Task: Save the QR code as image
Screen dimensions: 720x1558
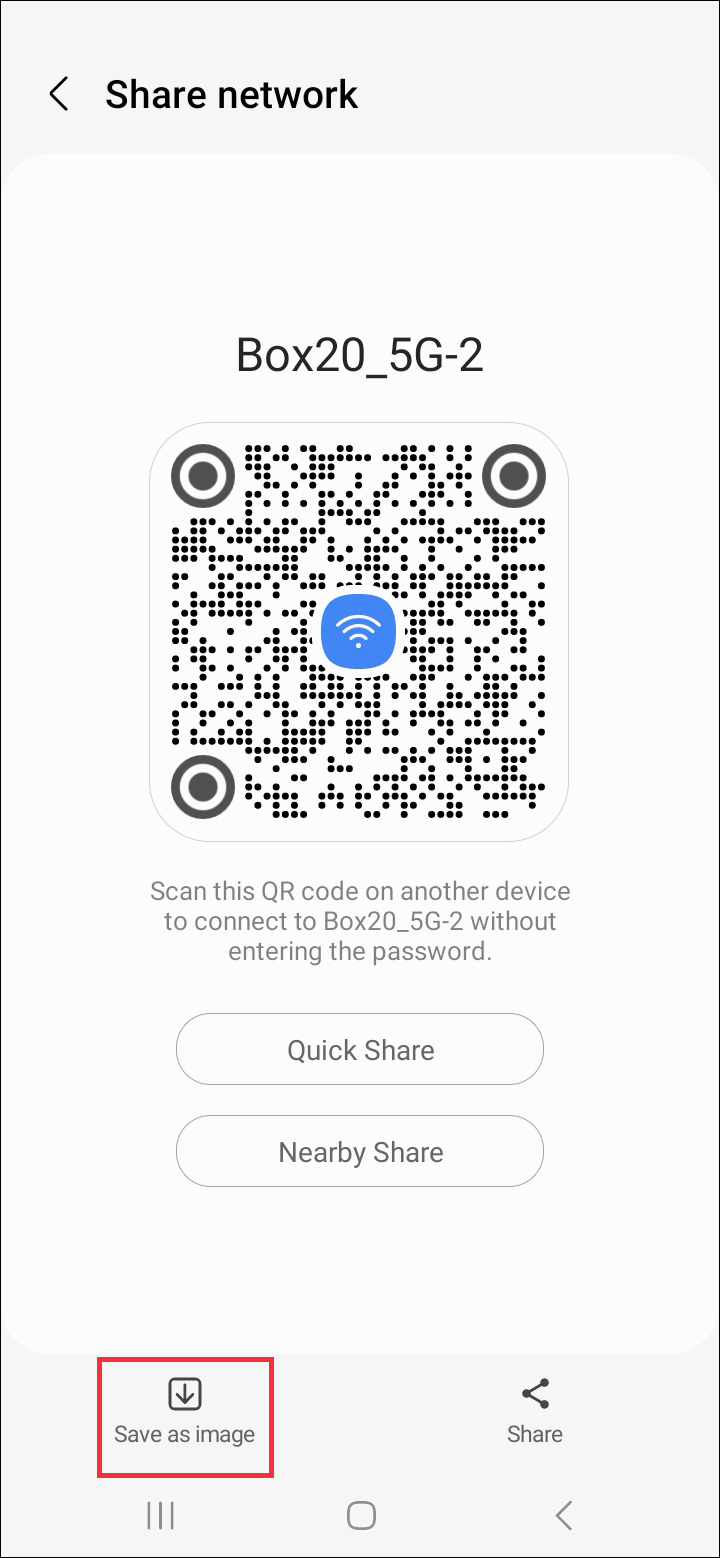Action: coord(185,1412)
